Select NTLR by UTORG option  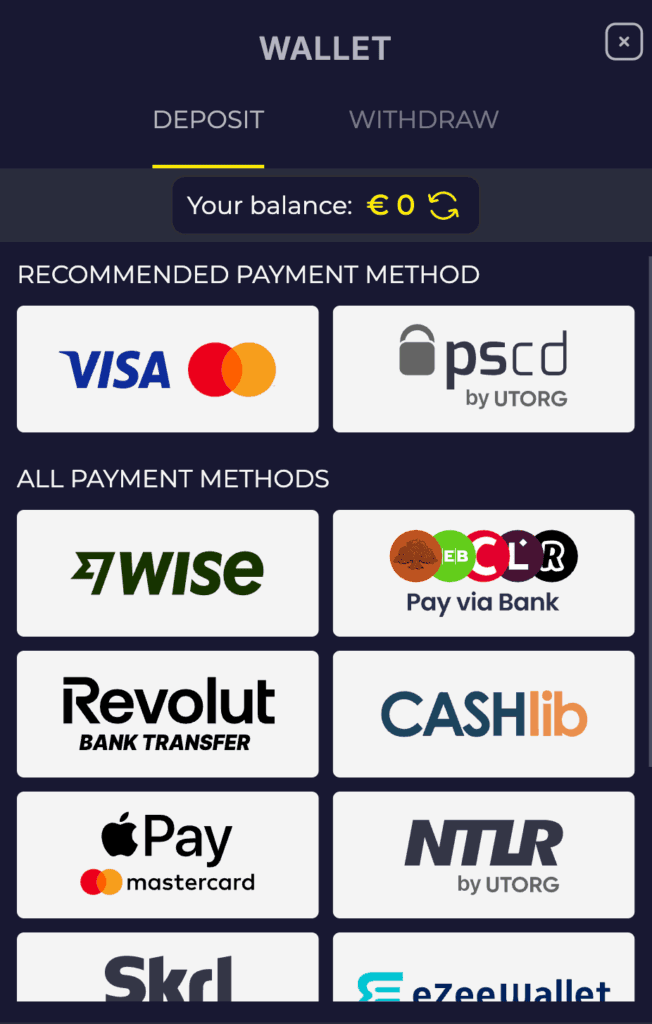click(483, 855)
